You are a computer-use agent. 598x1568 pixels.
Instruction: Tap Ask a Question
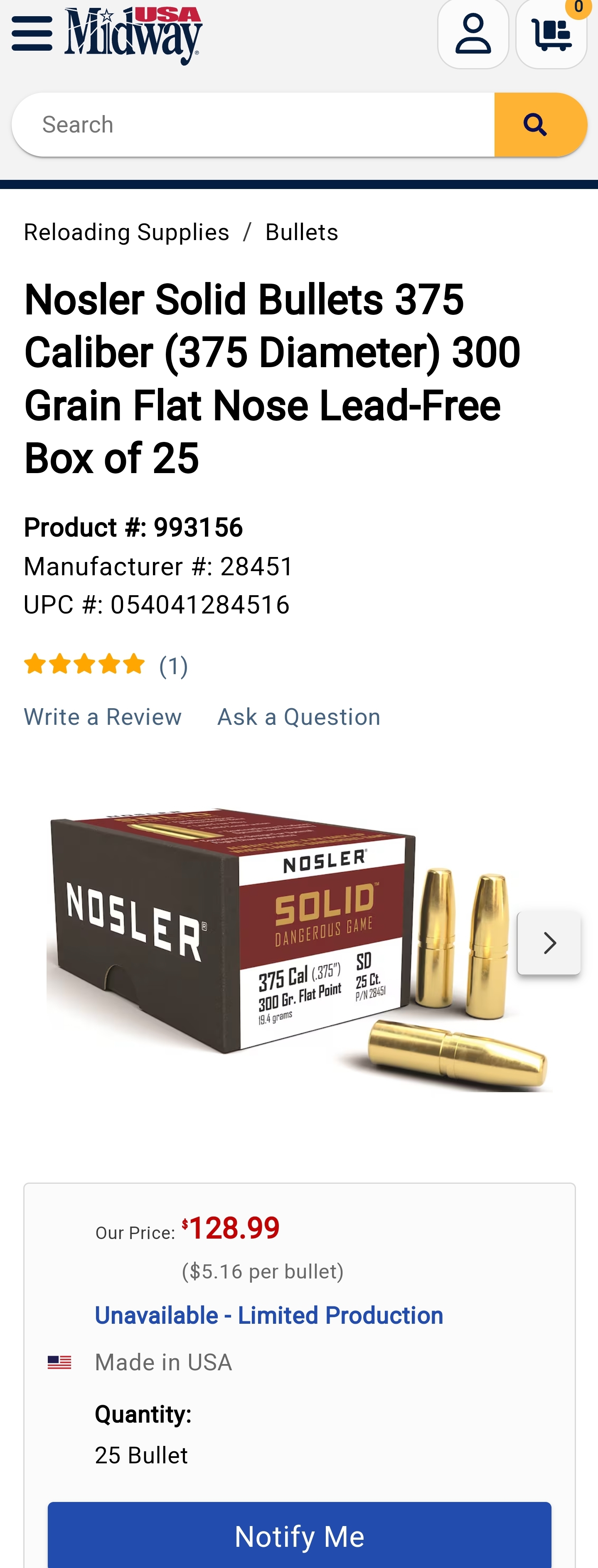(x=298, y=717)
